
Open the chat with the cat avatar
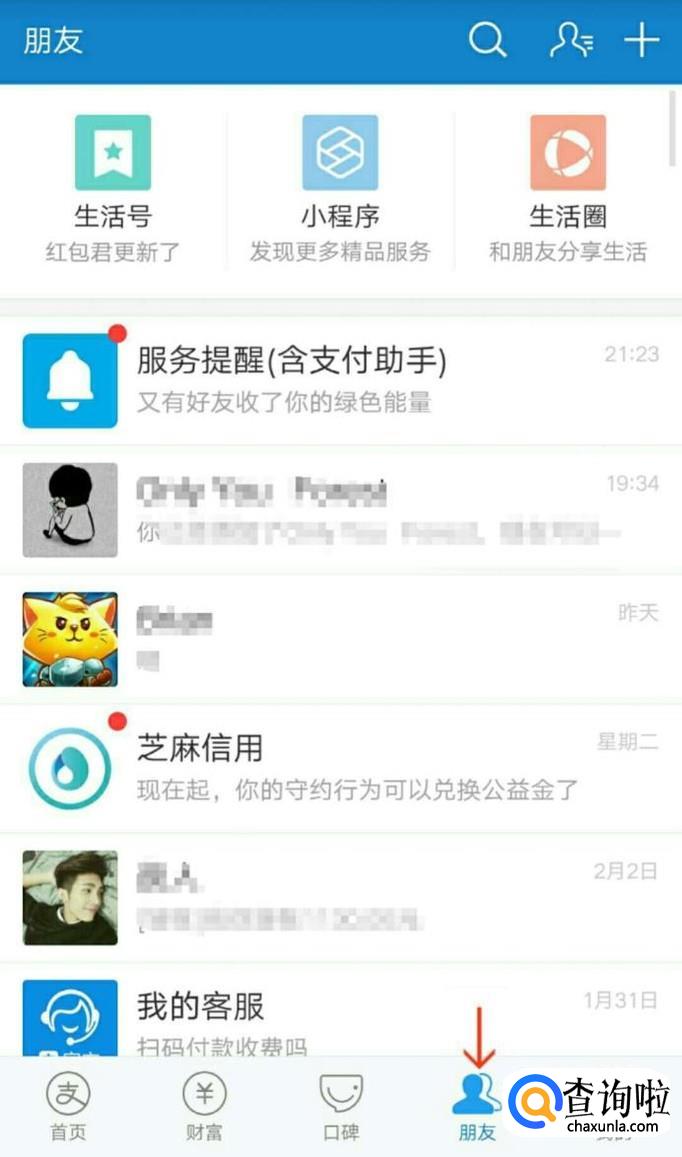[340, 639]
